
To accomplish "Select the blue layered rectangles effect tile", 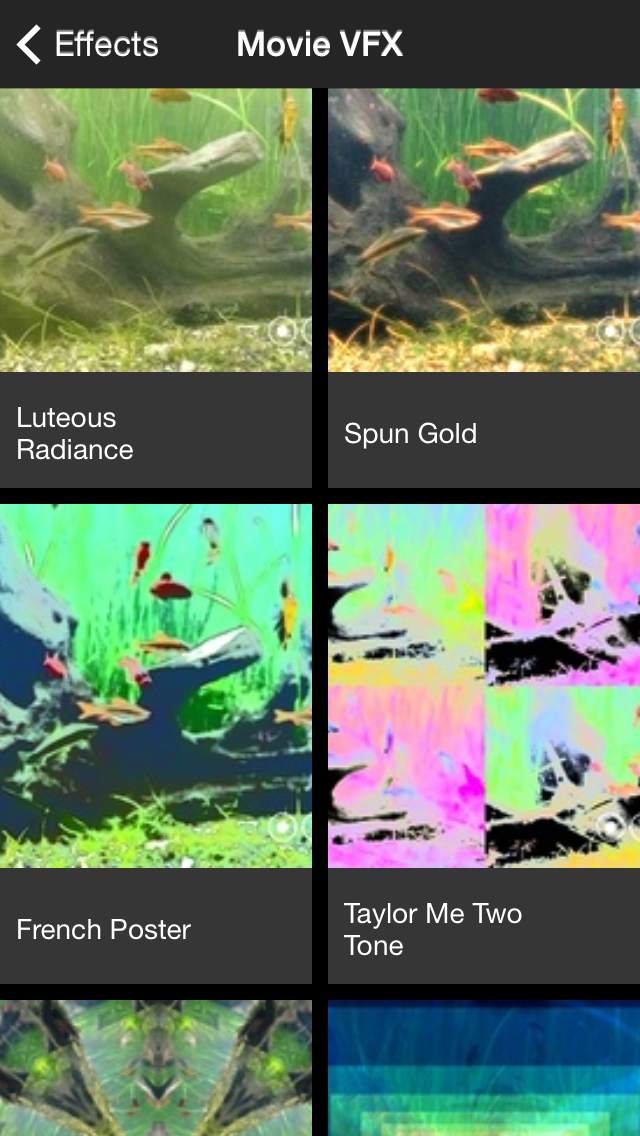I will [x=484, y=1068].
